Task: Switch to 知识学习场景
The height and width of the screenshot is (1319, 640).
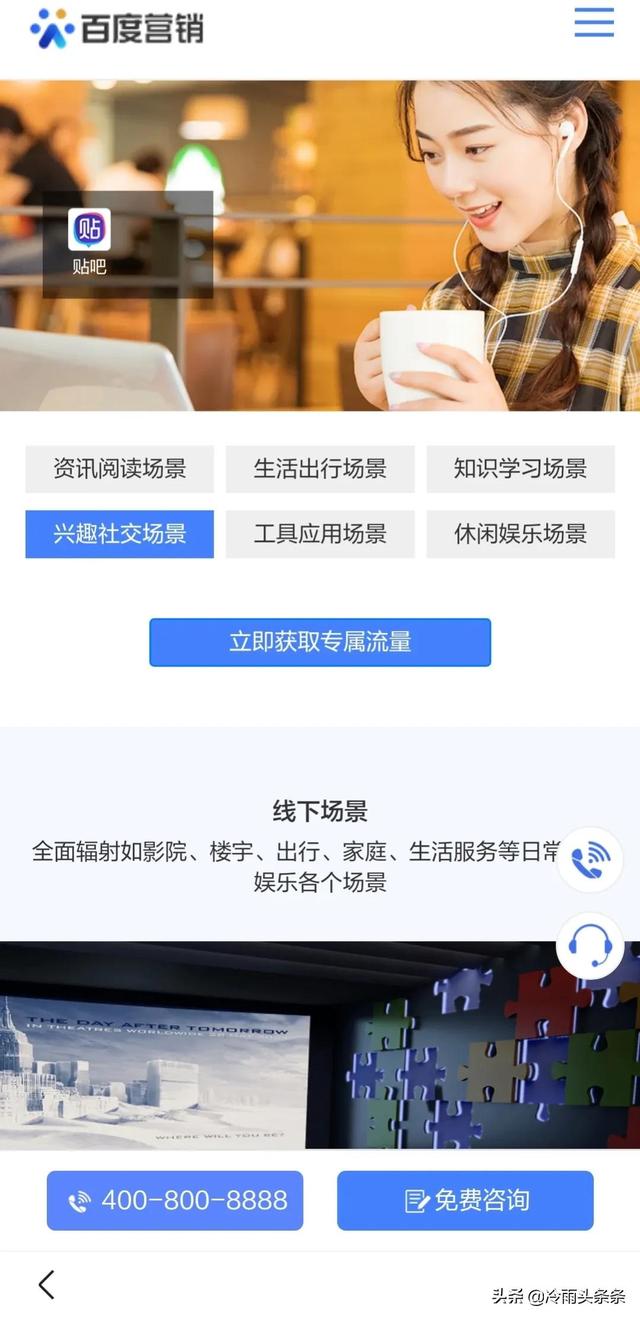Action: [520, 469]
